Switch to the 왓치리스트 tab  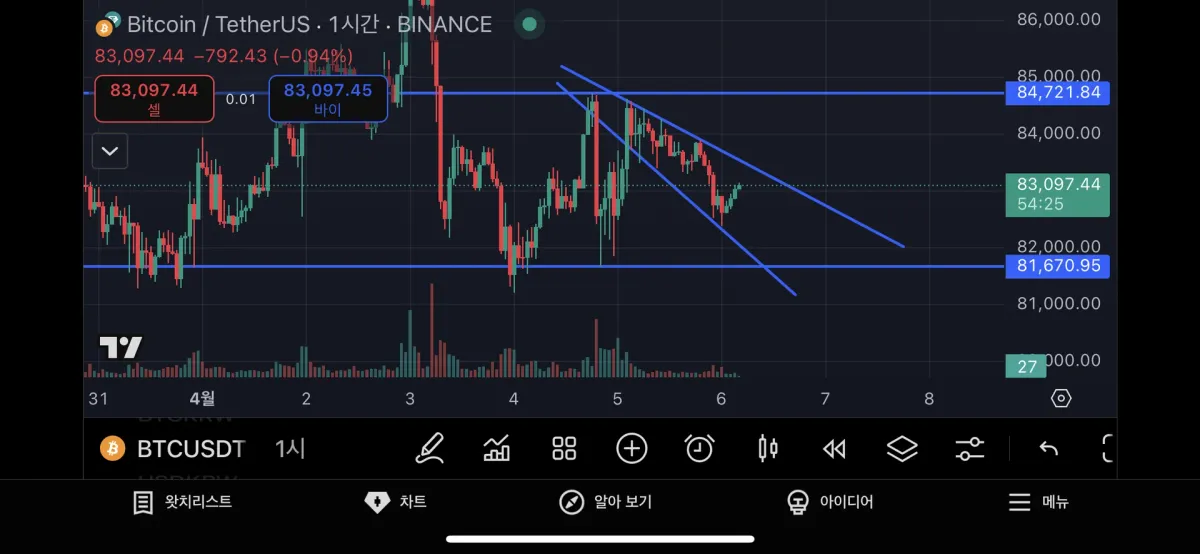tap(183, 502)
